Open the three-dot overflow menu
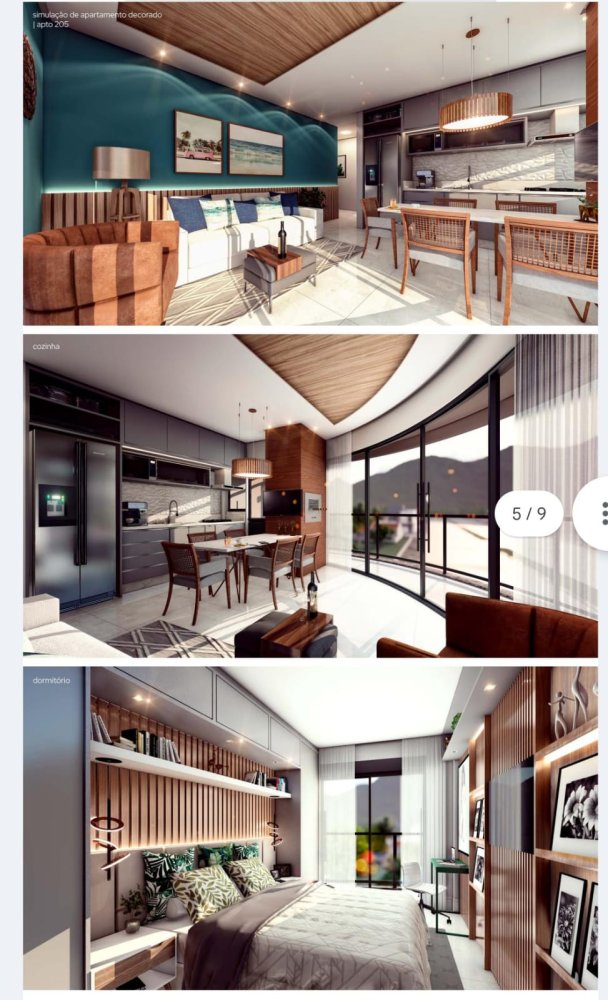 click(x=600, y=513)
